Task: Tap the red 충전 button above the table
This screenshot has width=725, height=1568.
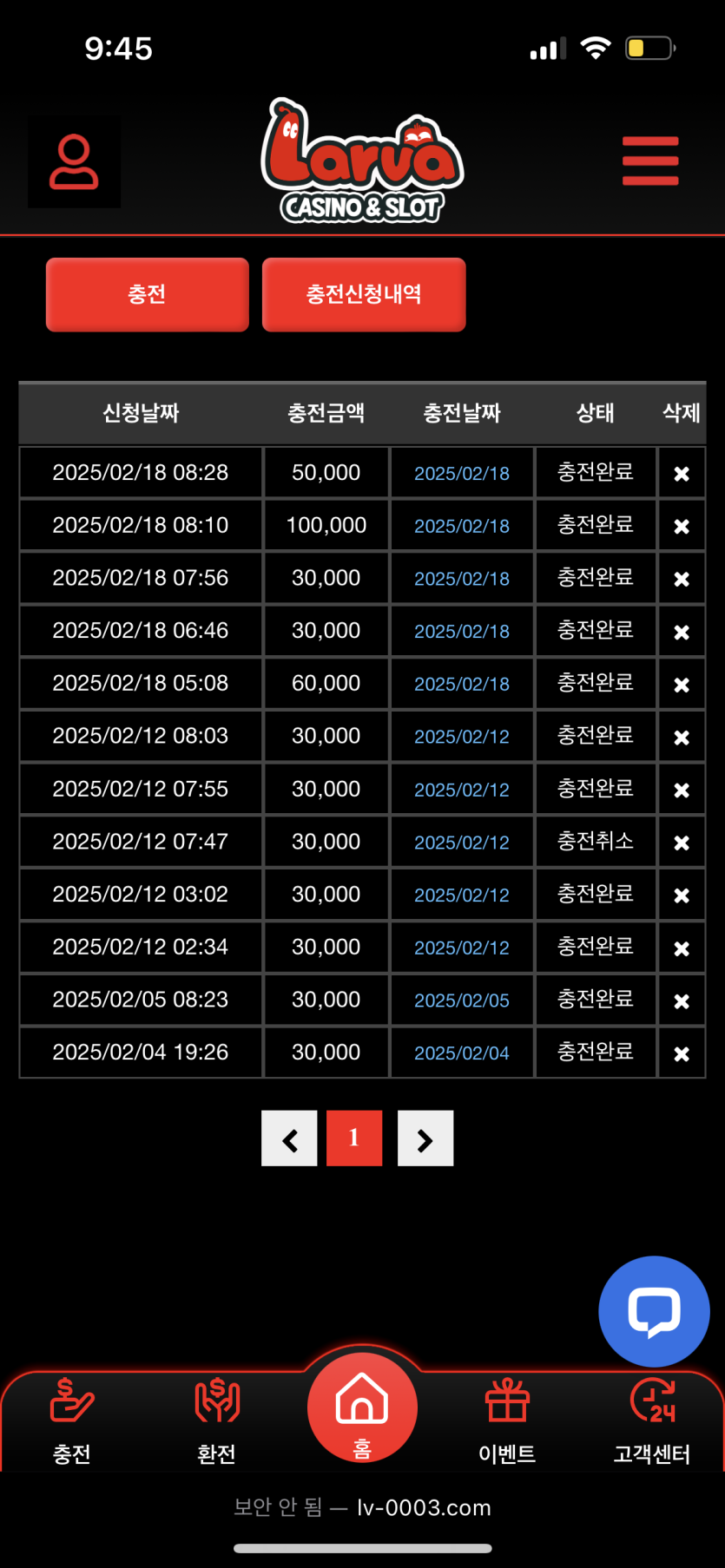Action: [x=147, y=294]
